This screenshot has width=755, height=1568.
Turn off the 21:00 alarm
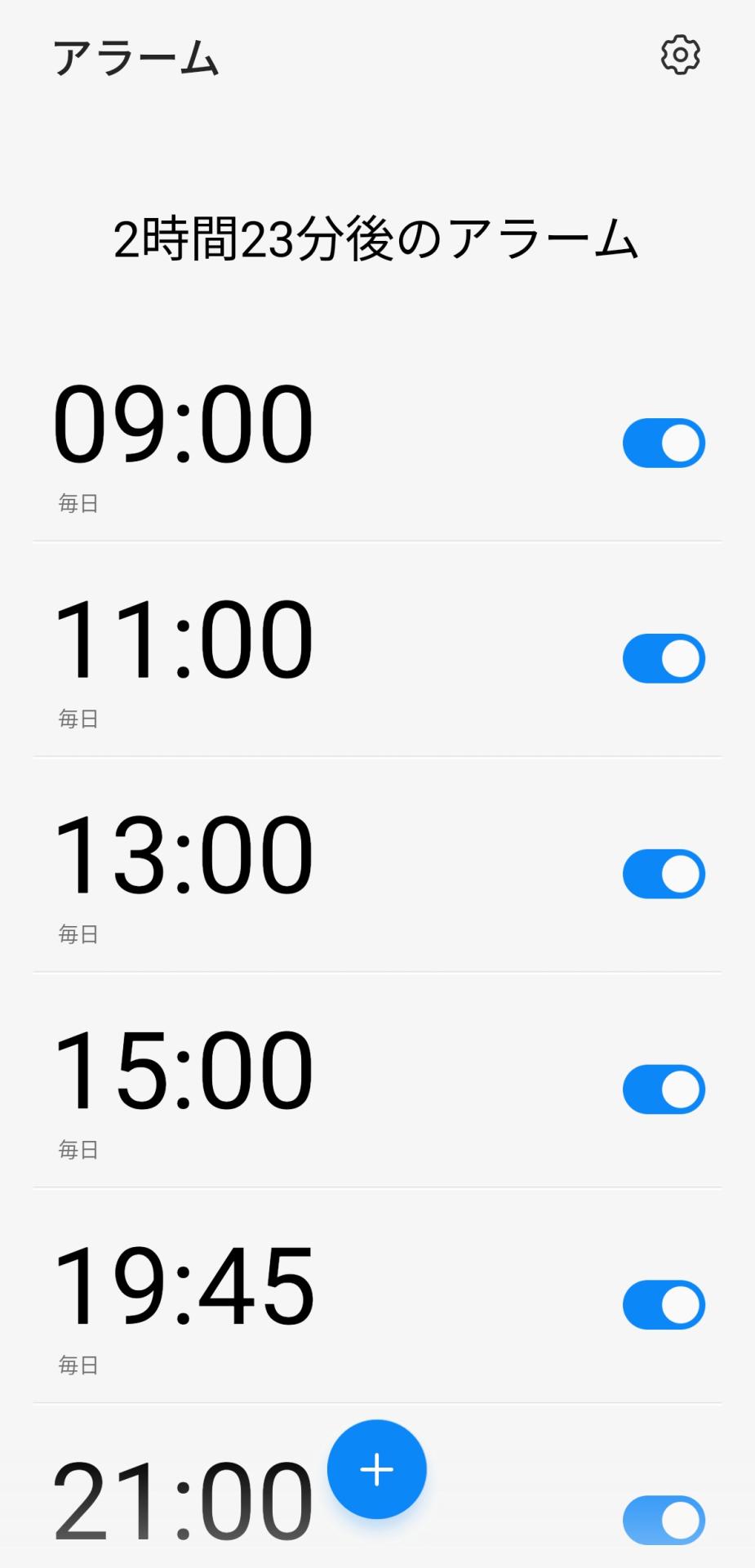(x=663, y=1521)
